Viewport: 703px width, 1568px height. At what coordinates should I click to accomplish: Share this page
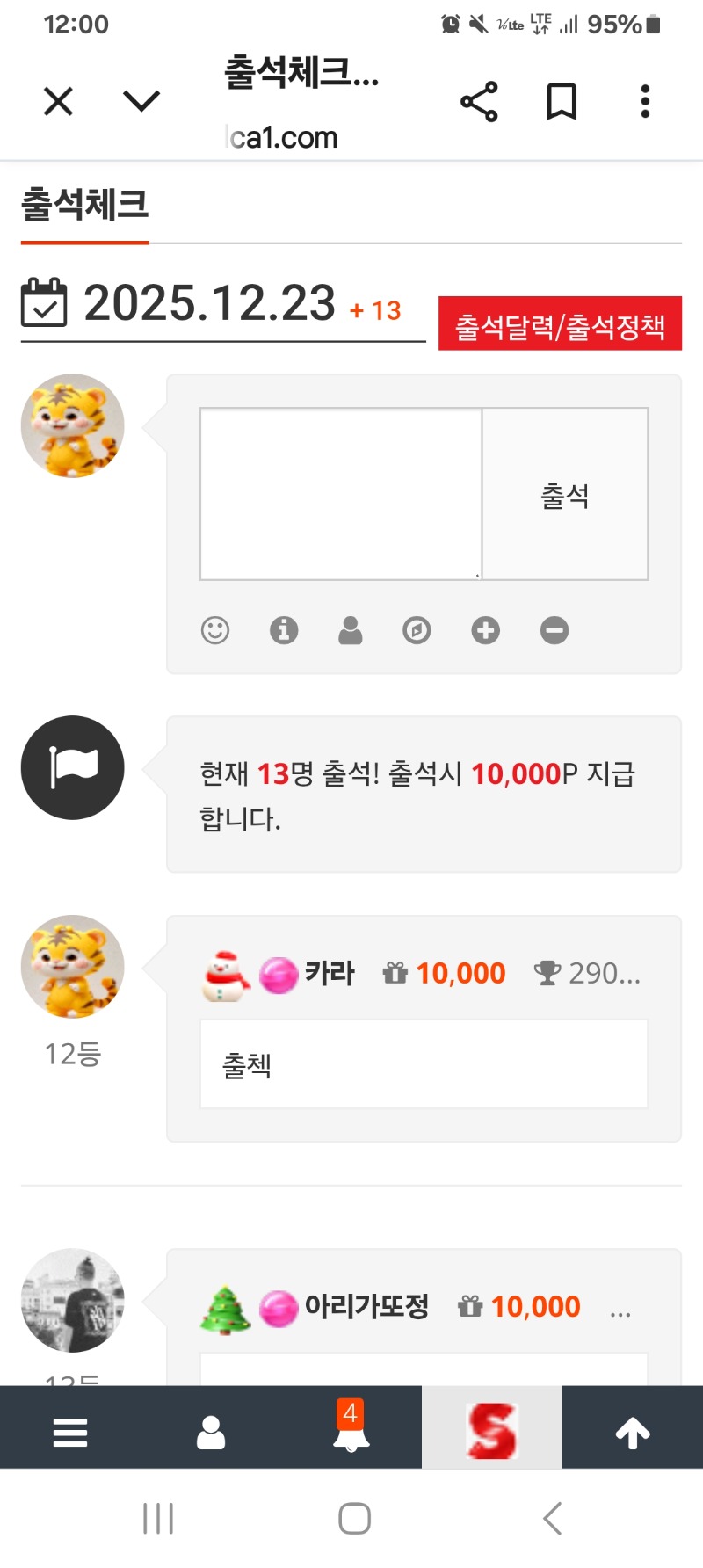pos(479,102)
